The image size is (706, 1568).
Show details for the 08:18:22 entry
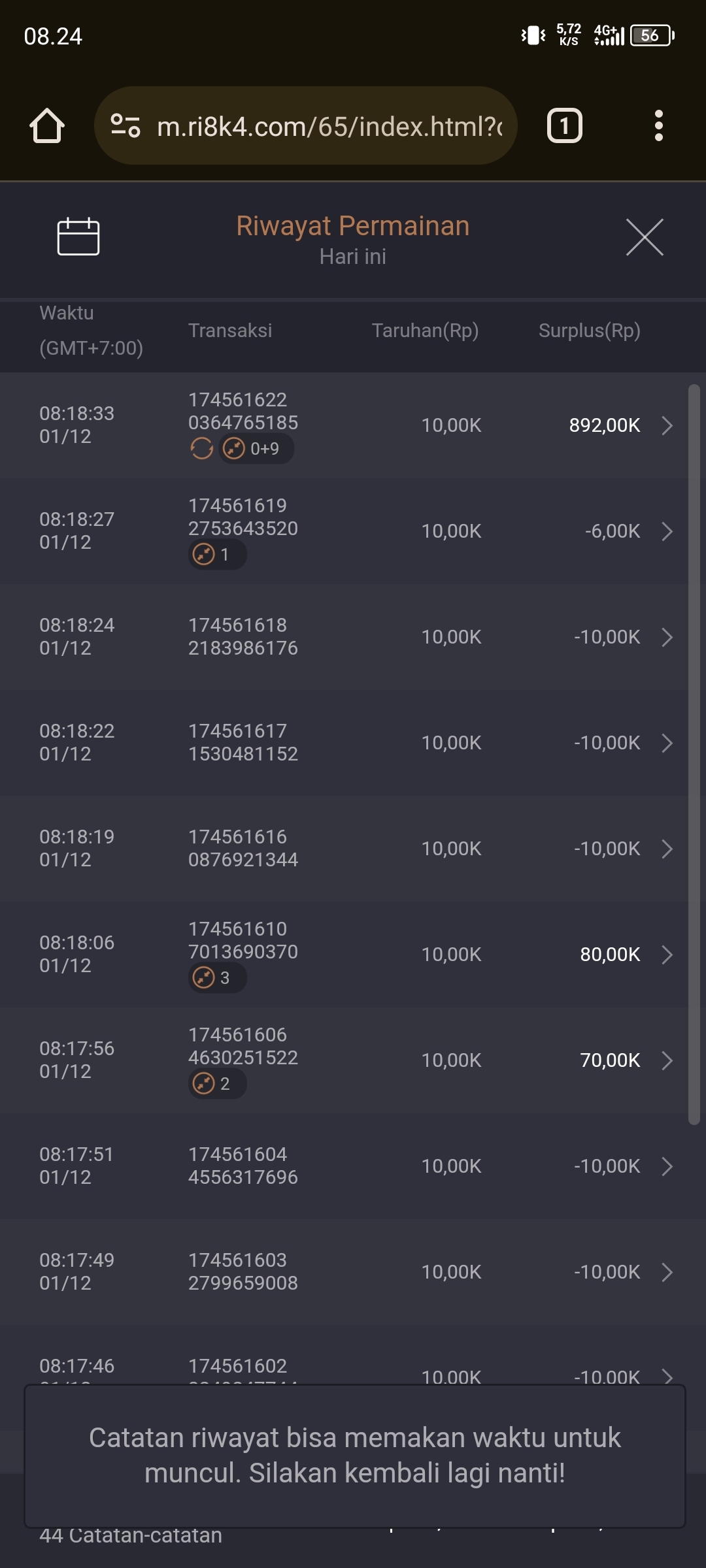[x=666, y=743]
